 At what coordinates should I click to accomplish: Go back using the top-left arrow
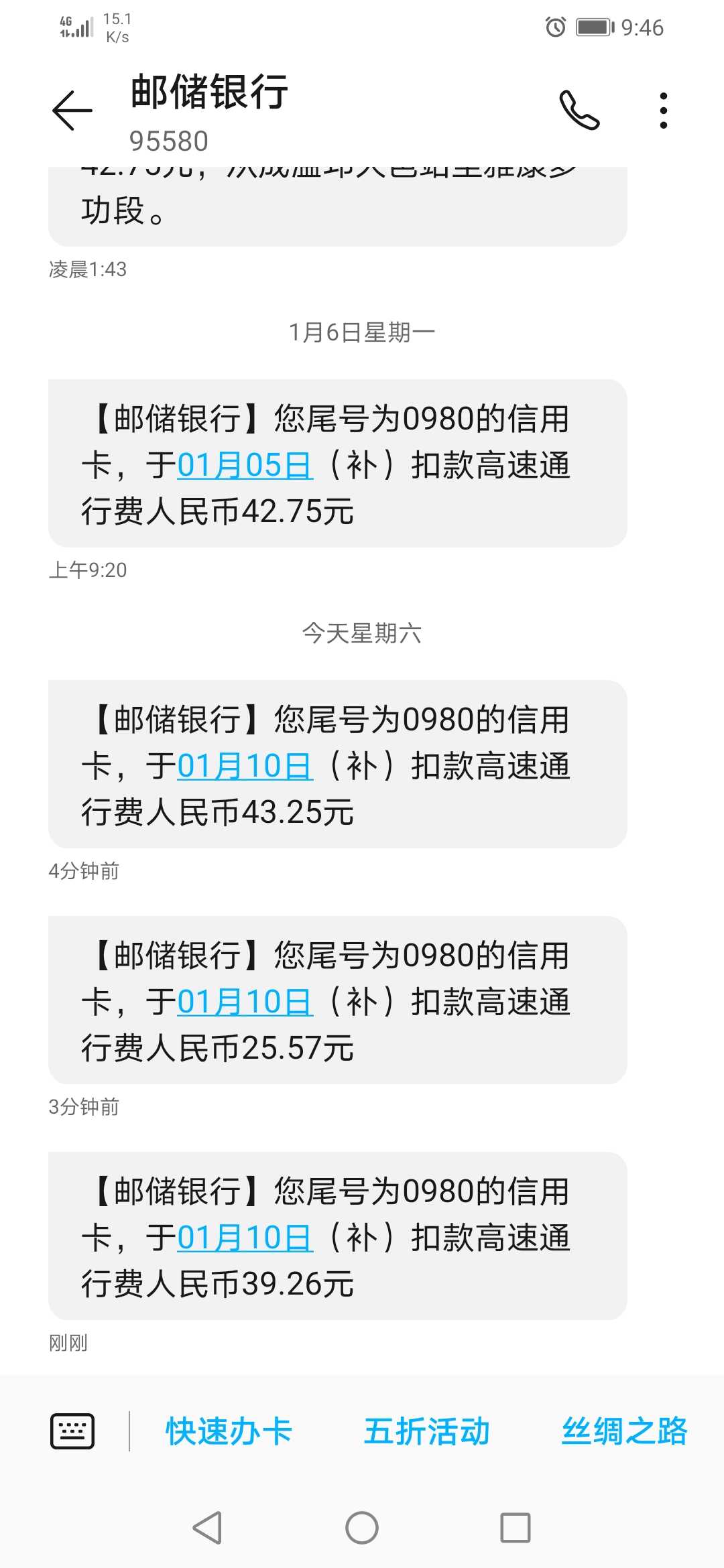(x=72, y=110)
